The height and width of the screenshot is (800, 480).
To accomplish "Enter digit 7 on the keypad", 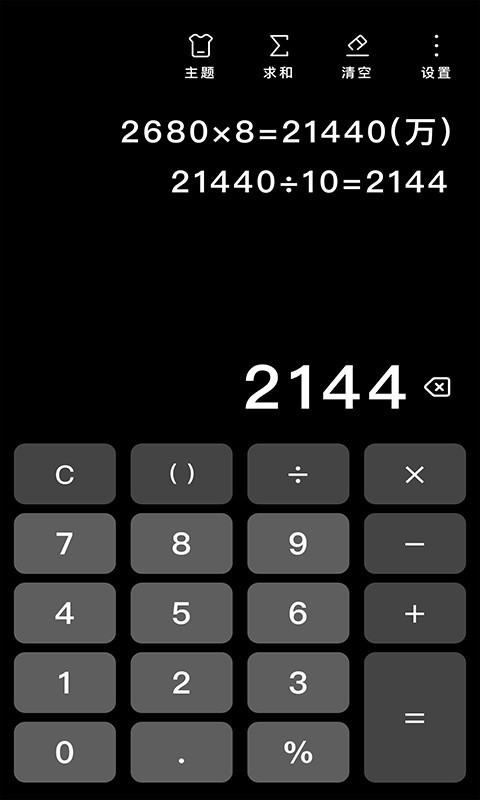I will pos(65,543).
